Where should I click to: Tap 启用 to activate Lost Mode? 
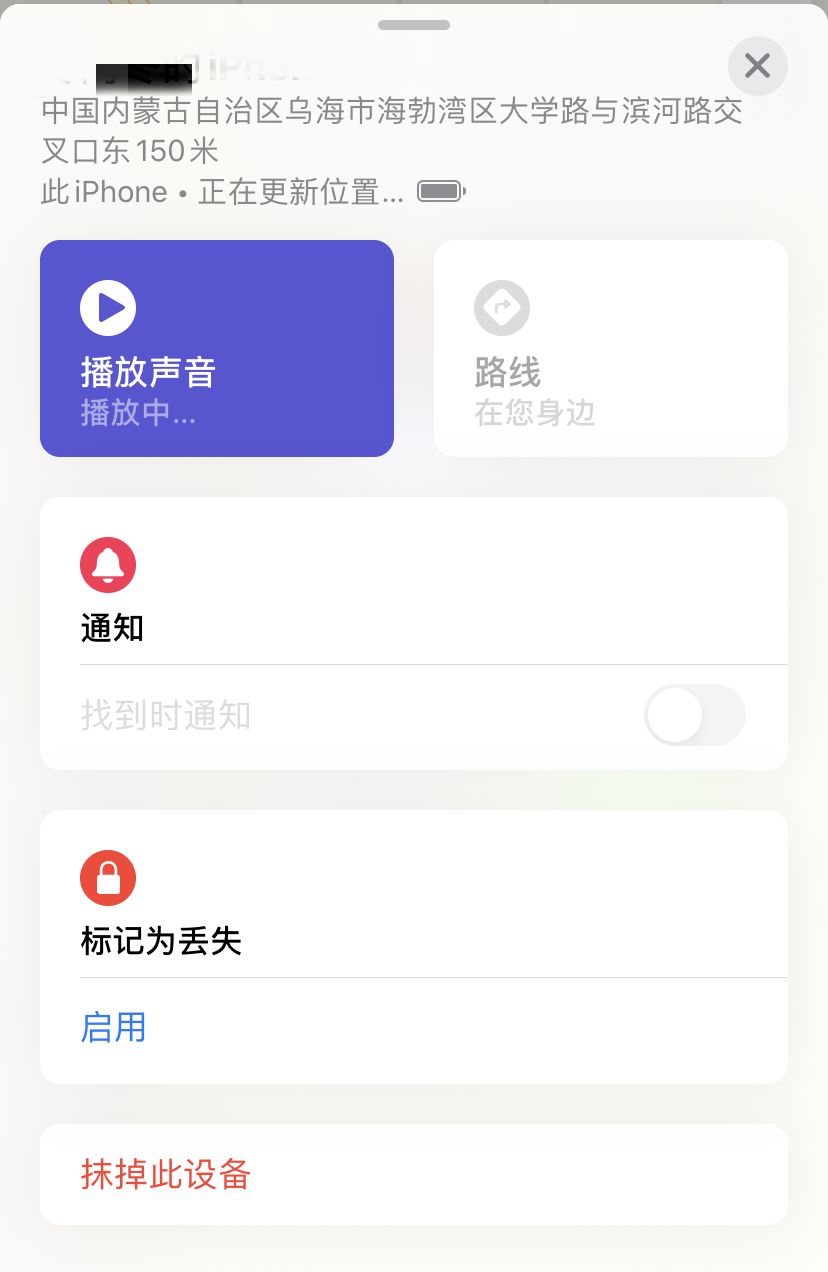113,1028
